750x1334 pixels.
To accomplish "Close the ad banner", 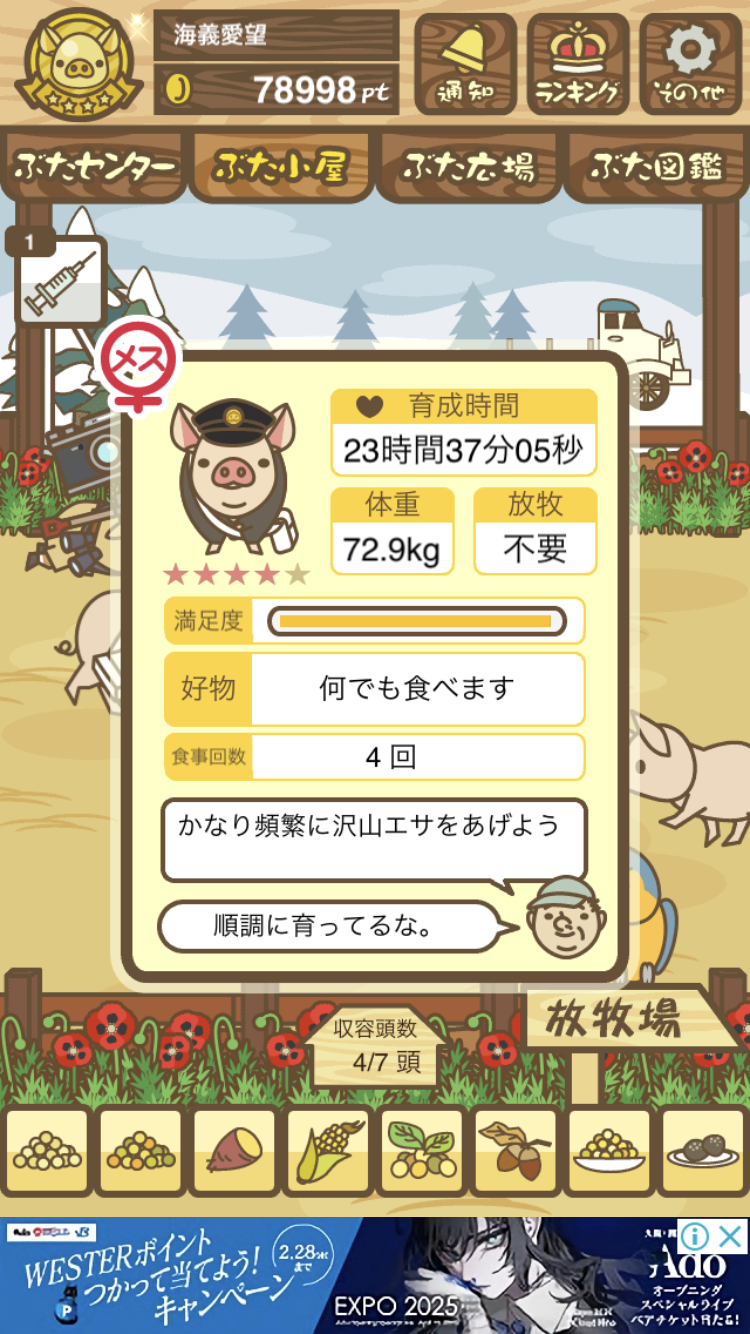I will (733, 1236).
